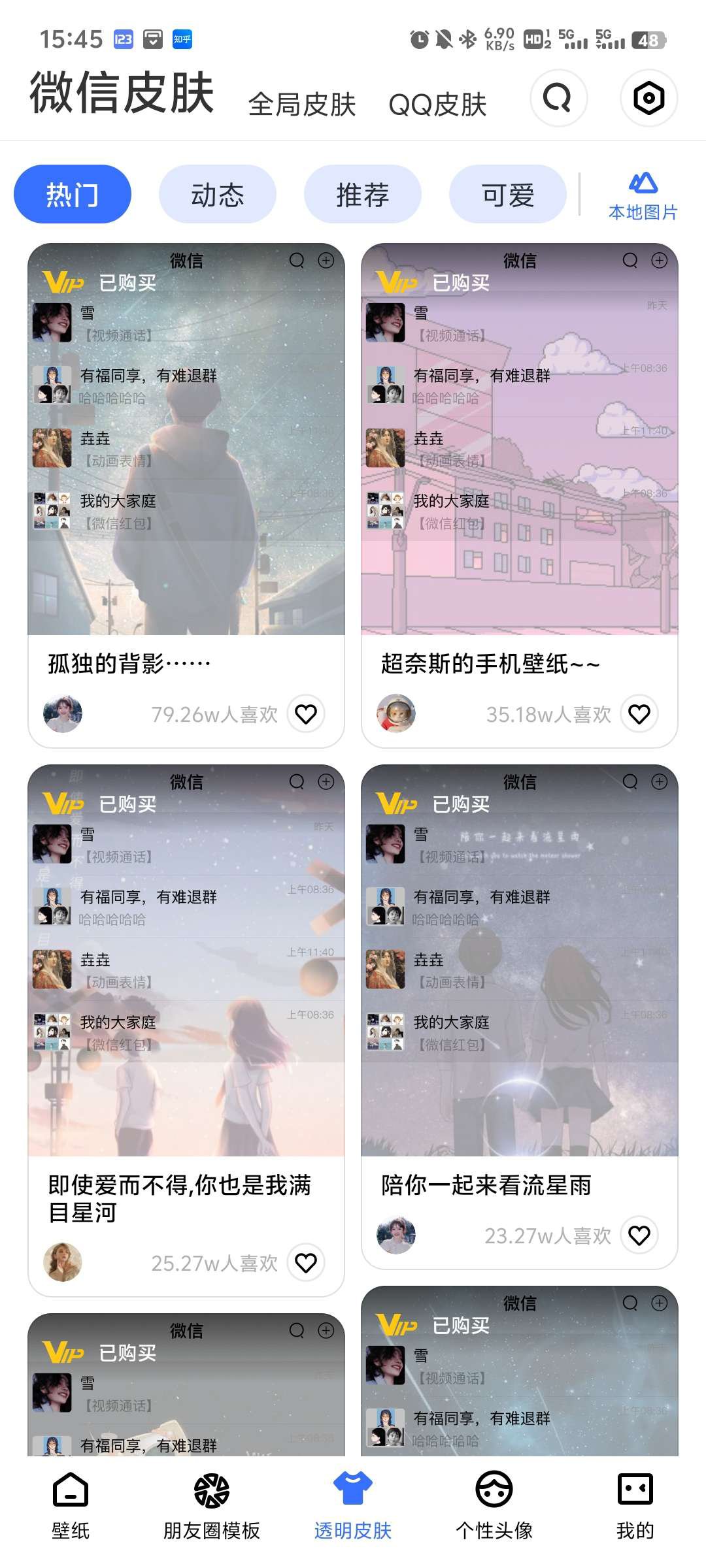Select the 推荐 filter chip
This screenshot has height=1568, width=706.
362,195
